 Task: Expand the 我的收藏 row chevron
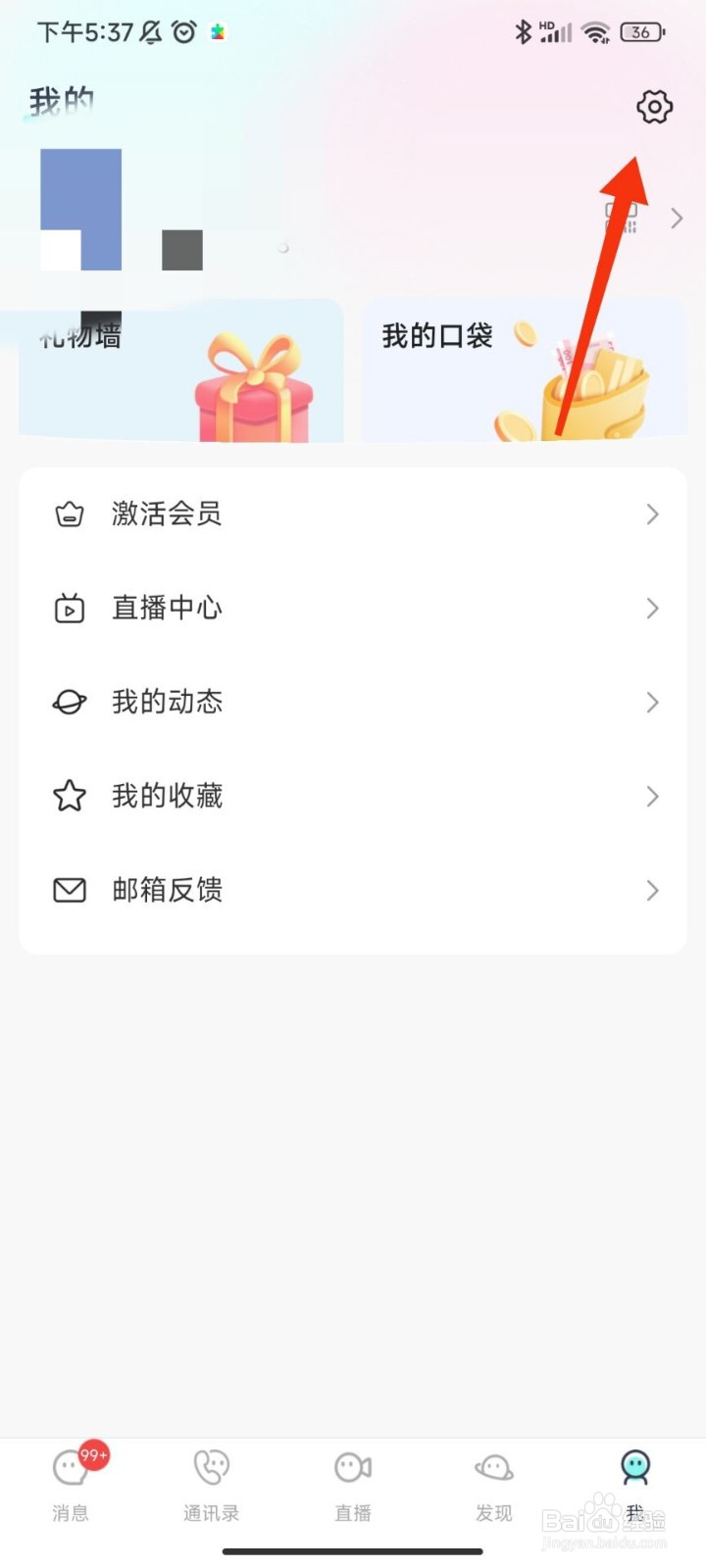click(x=652, y=796)
